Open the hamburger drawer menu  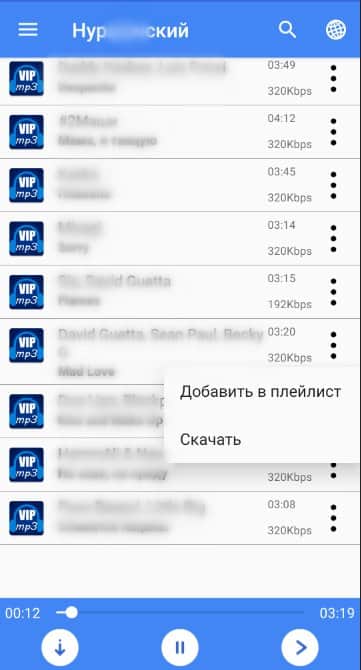28,30
